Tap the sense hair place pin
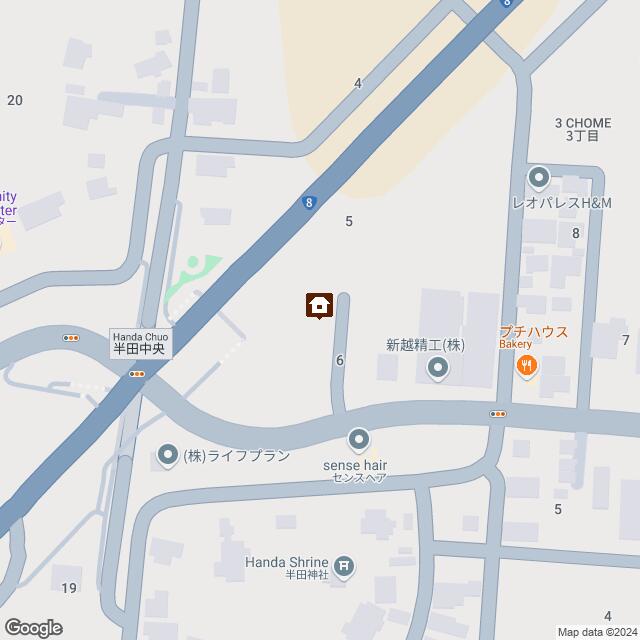The height and width of the screenshot is (640, 640). click(x=359, y=439)
